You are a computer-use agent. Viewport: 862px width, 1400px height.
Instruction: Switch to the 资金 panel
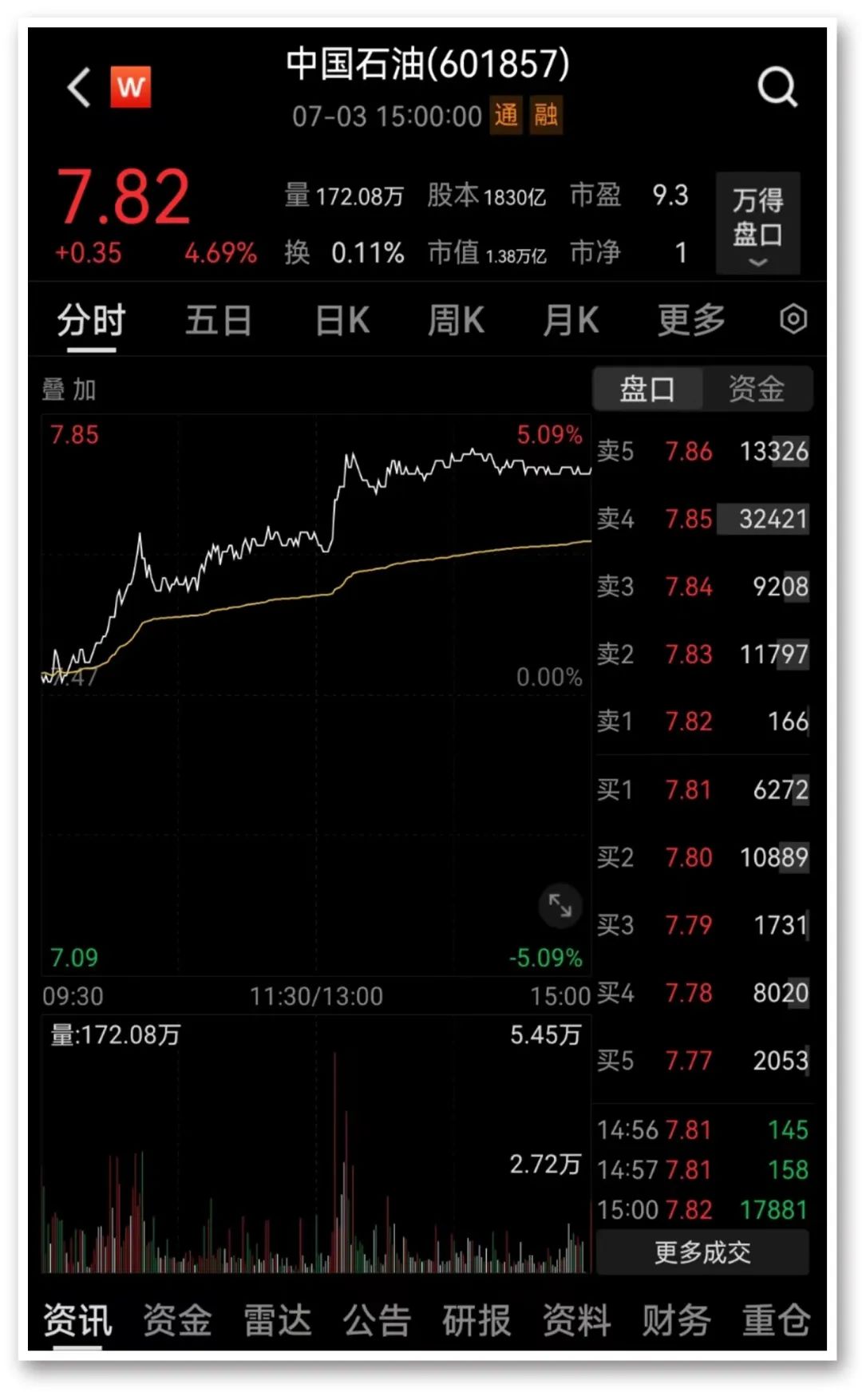pos(757,390)
